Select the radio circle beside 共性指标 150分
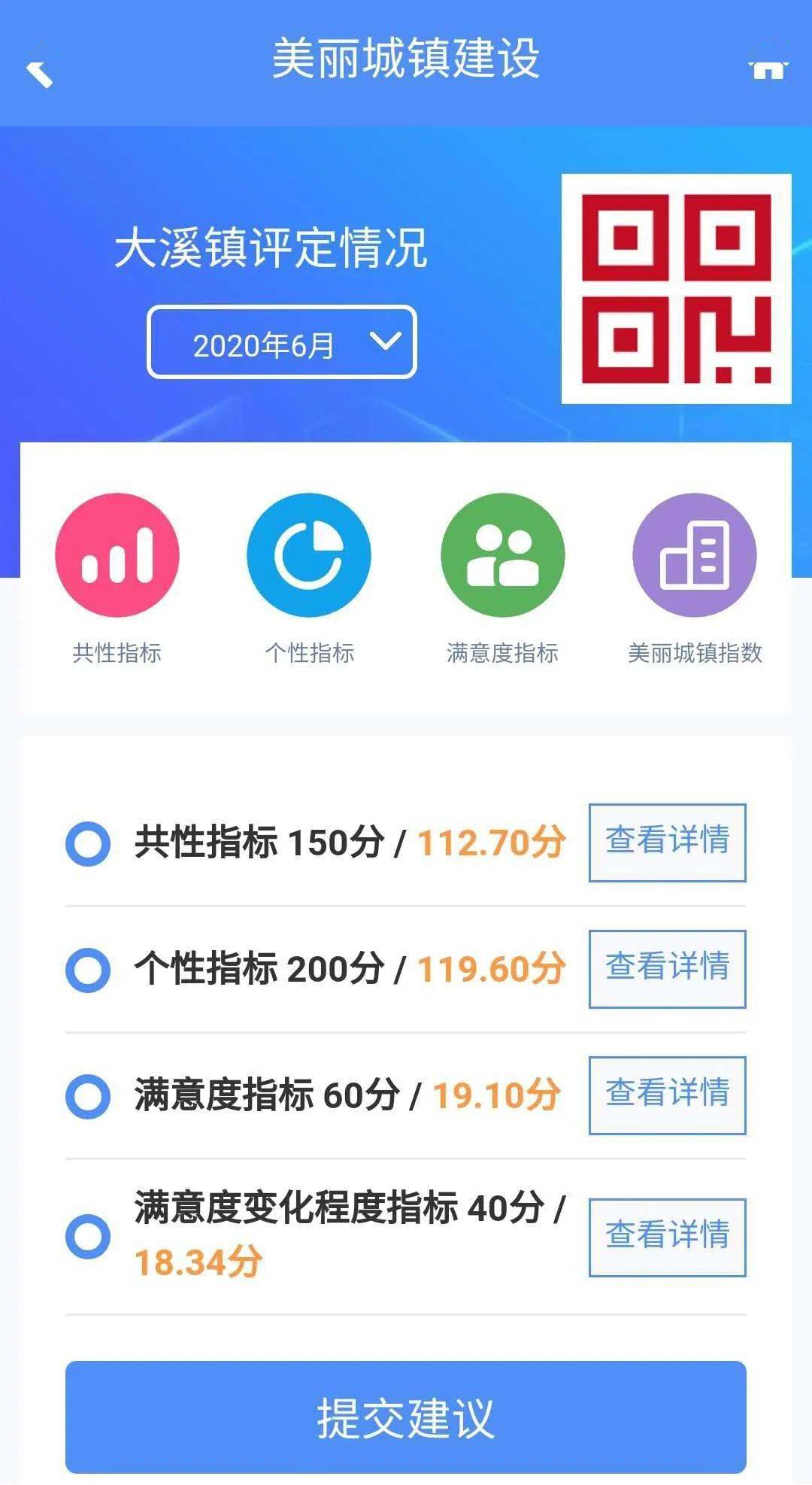 click(88, 843)
